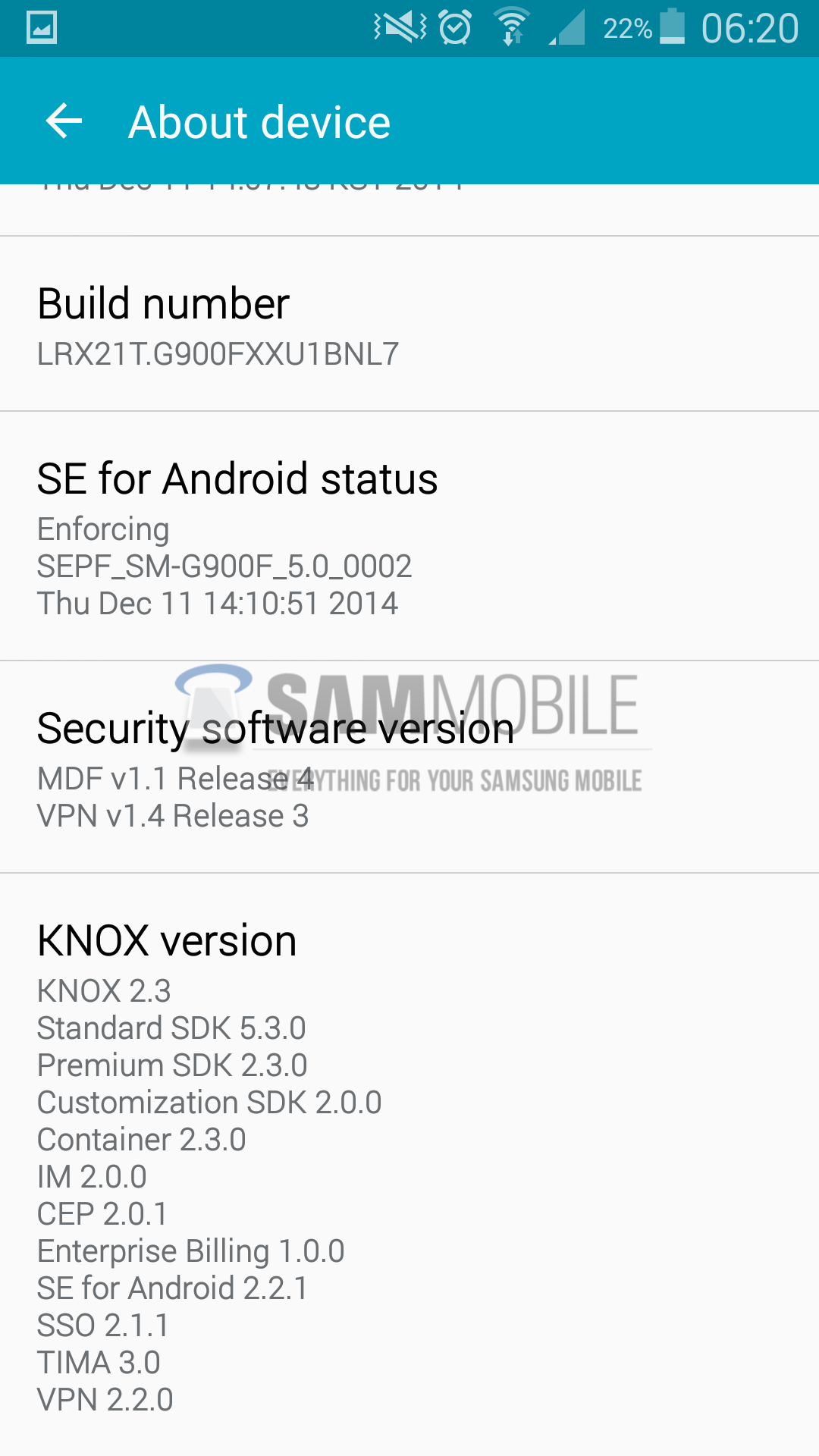This screenshot has width=819, height=1456.
Task: Tap the Build number row
Action: (409, 325)
